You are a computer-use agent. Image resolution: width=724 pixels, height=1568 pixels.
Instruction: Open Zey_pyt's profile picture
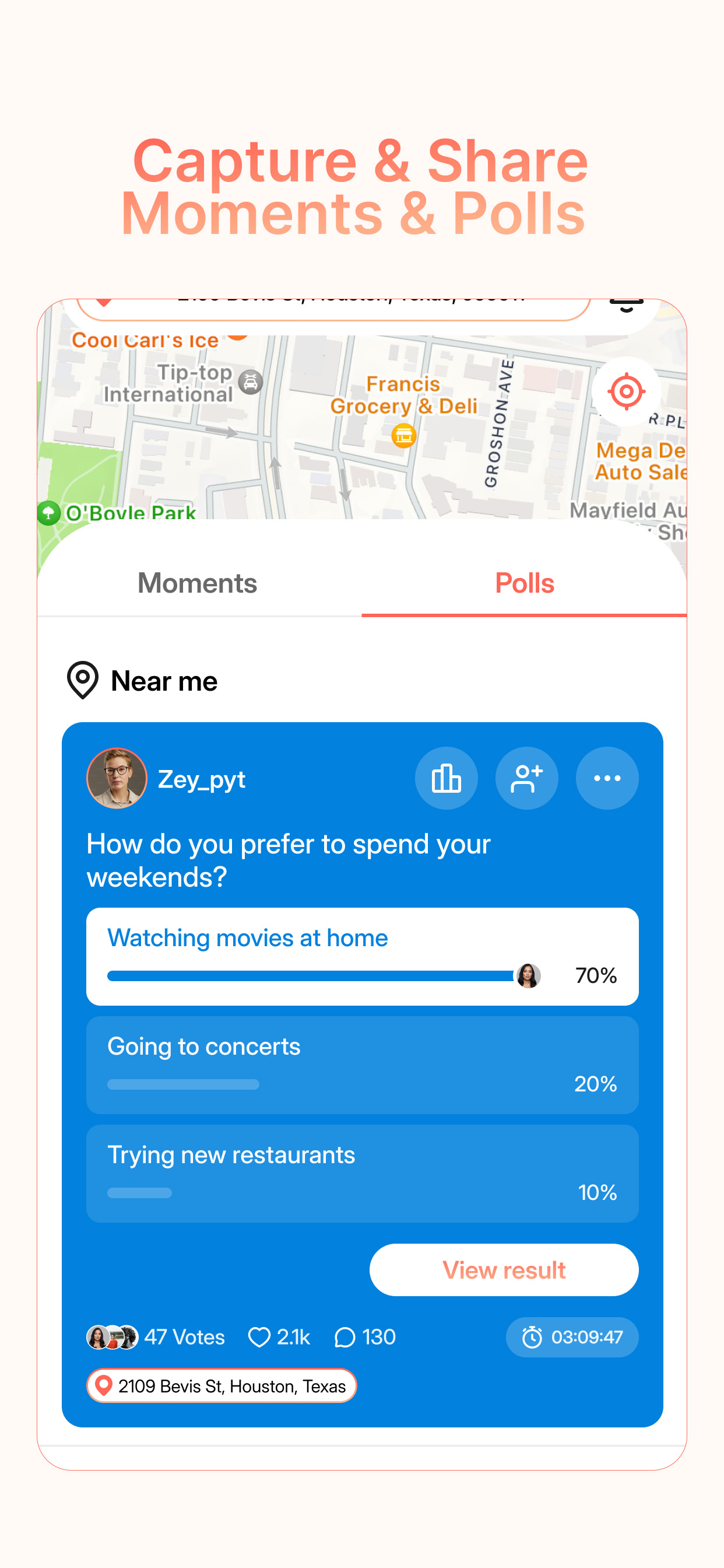tap(116, 778)
